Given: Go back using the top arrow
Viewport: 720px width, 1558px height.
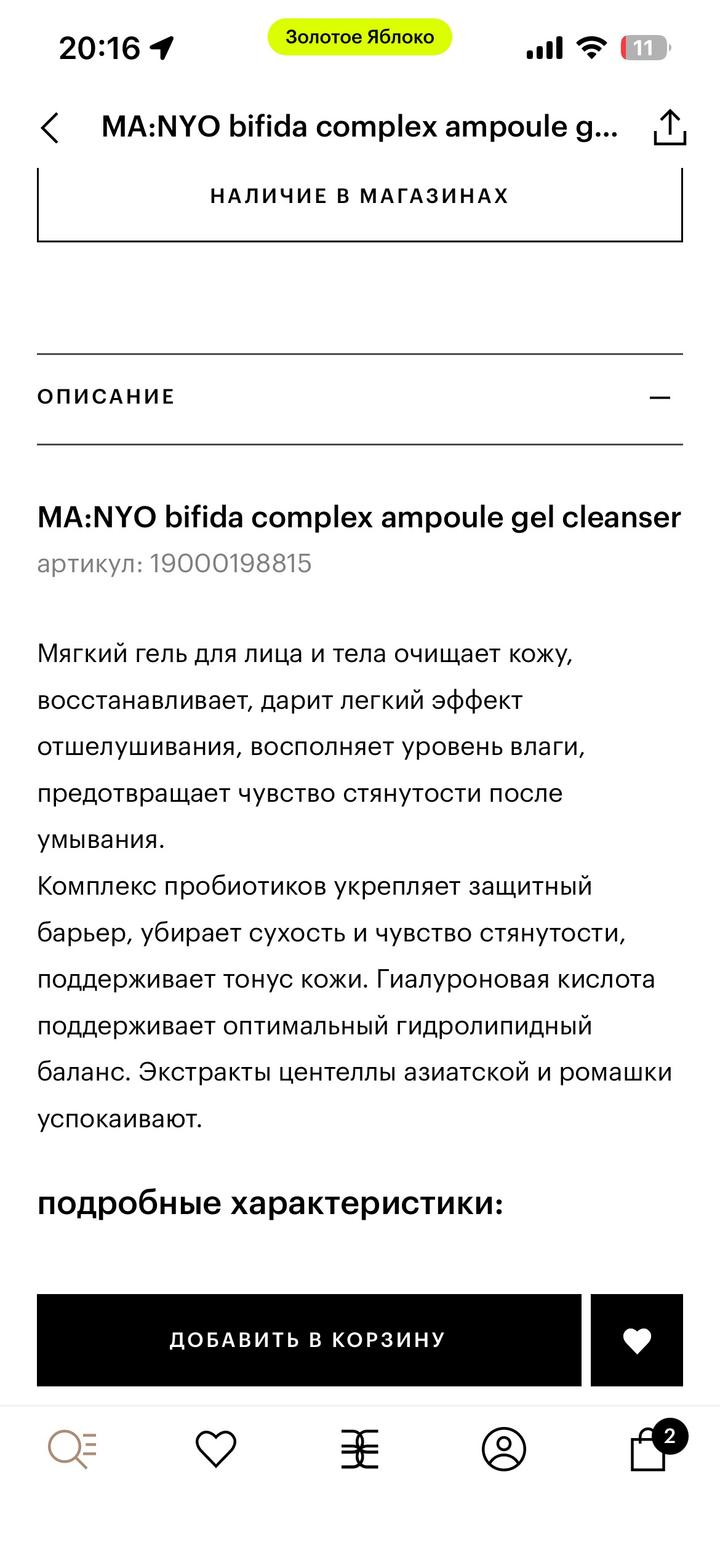Looking at the screenshot, I should click(x=50, y=128).
